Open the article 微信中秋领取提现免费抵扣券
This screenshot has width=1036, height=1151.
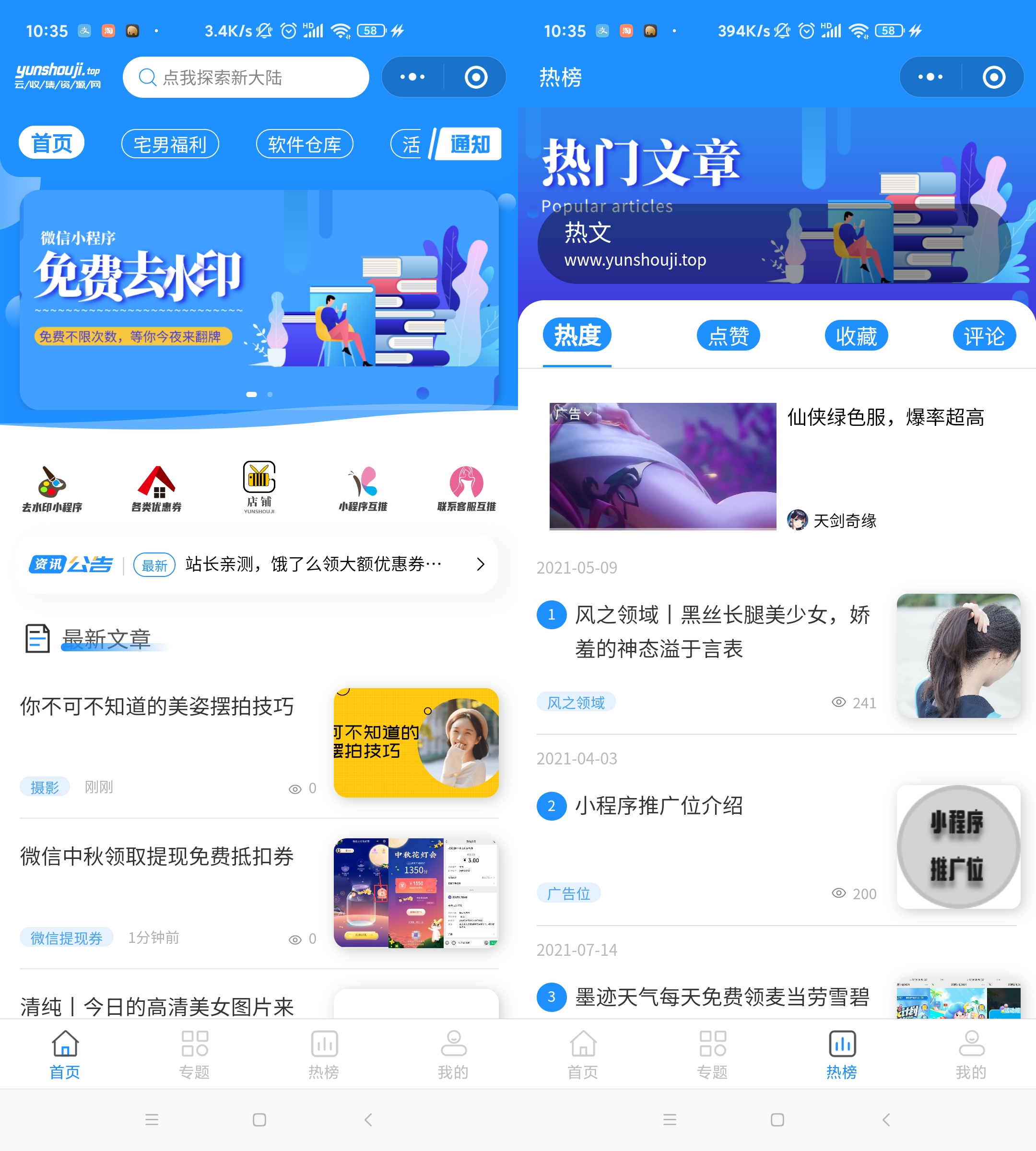157,856
